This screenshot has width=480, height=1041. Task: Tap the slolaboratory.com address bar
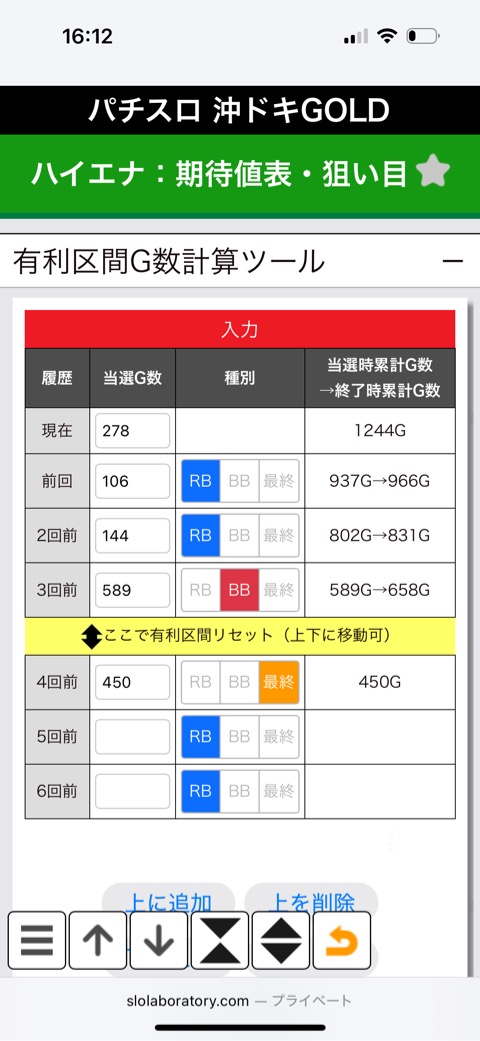239,1001
